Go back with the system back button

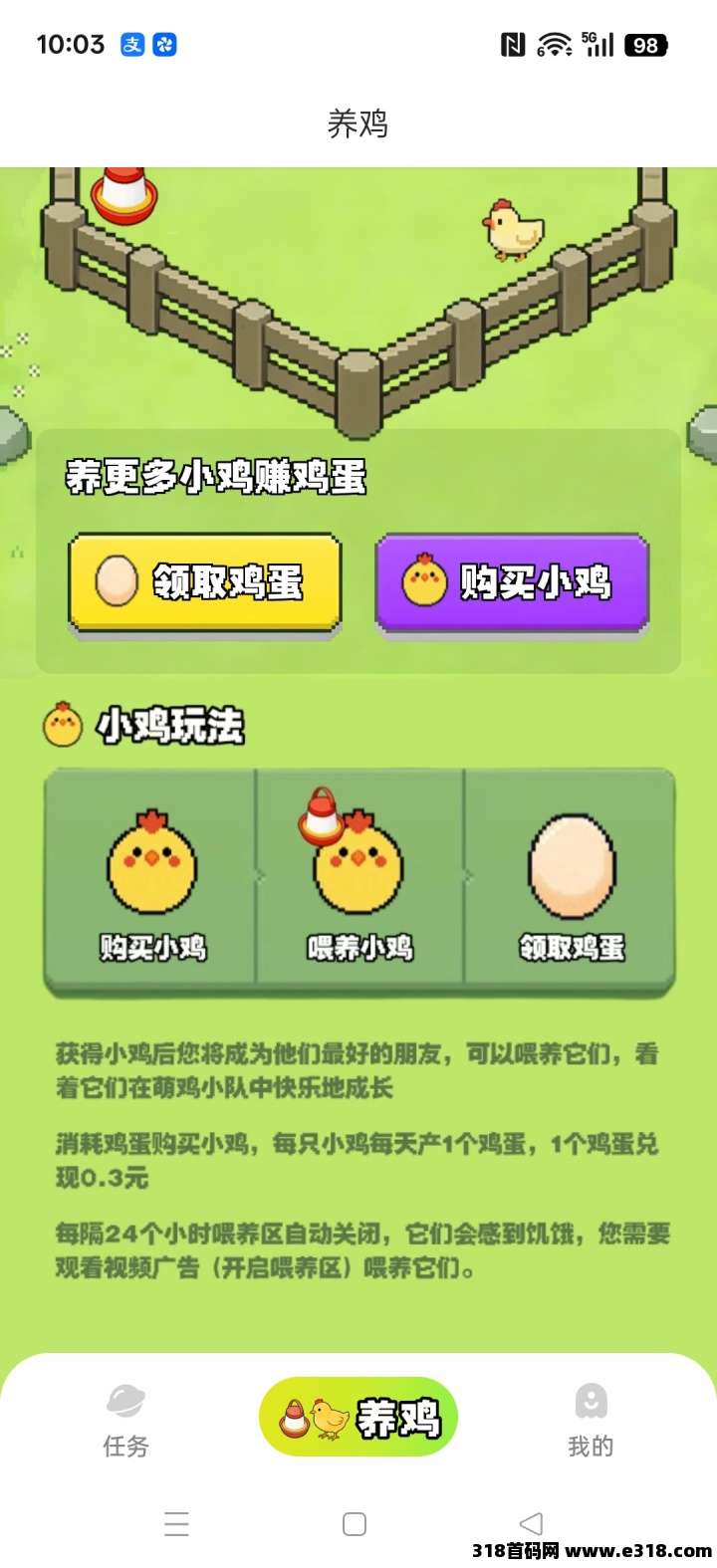click(x=531, y=1523)
